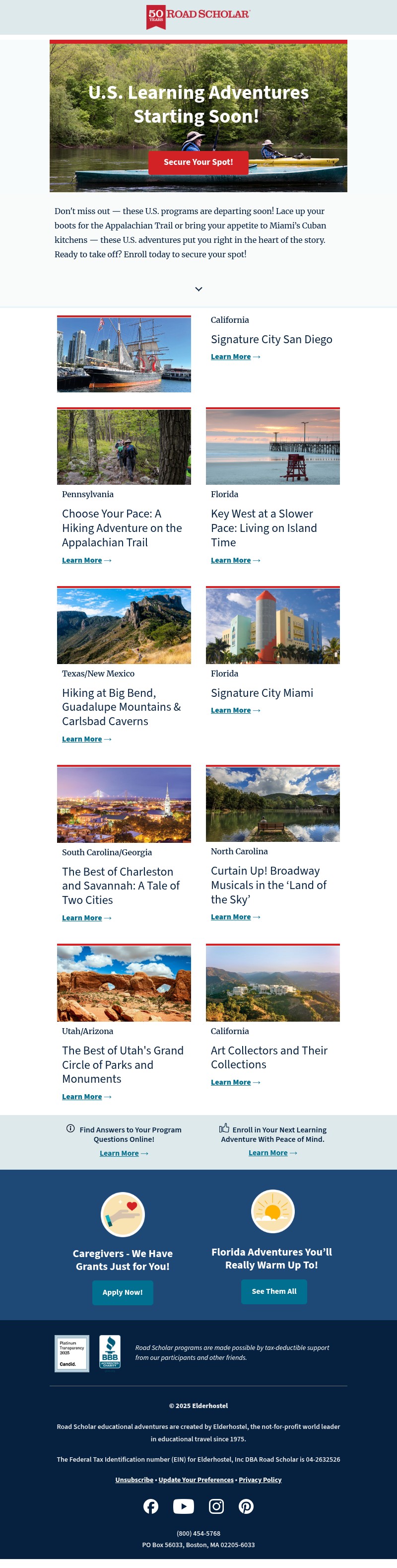Tap See Them All for Florida adventures
This screenshot has width=397, height=1568.
273,1291
